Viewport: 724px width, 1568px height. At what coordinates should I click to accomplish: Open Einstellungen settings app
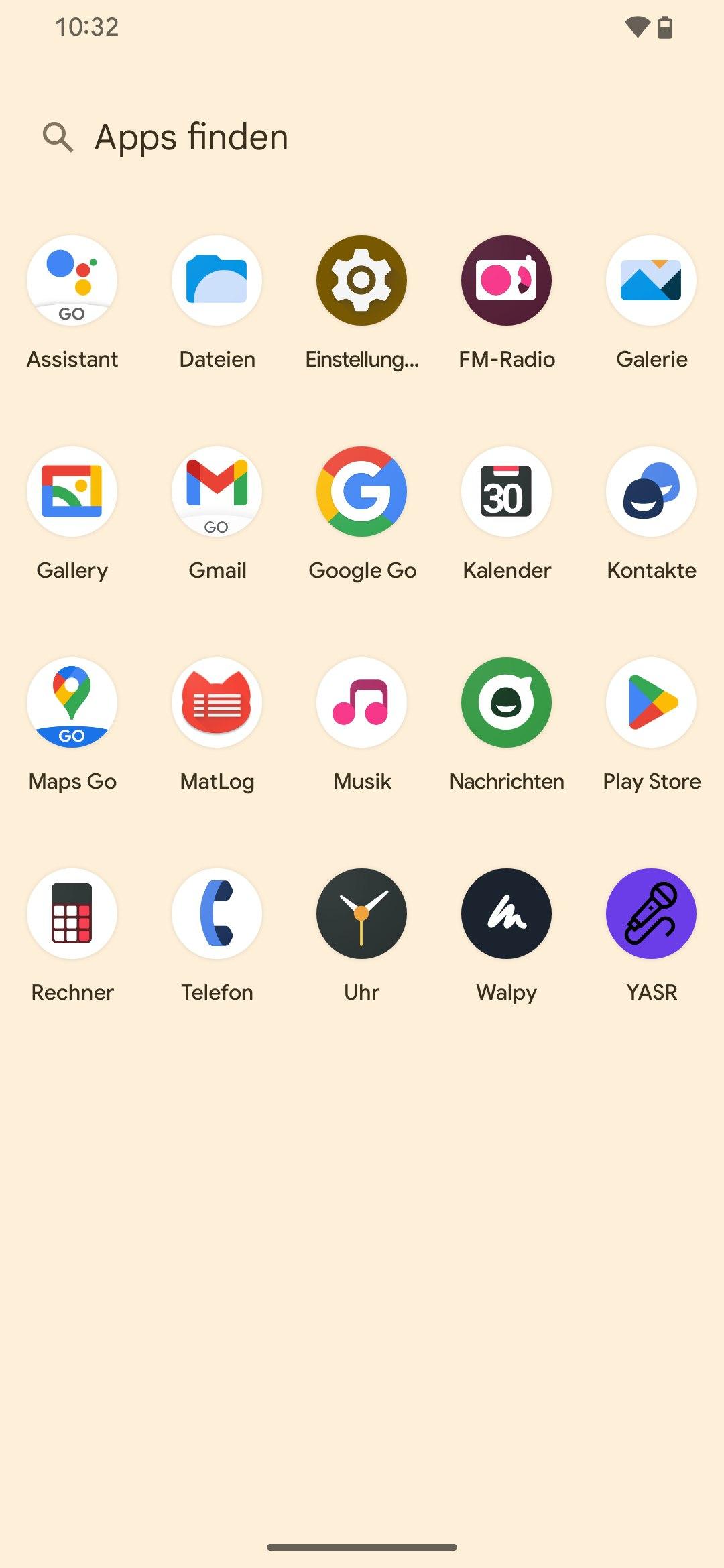click(x=361, y=281)
